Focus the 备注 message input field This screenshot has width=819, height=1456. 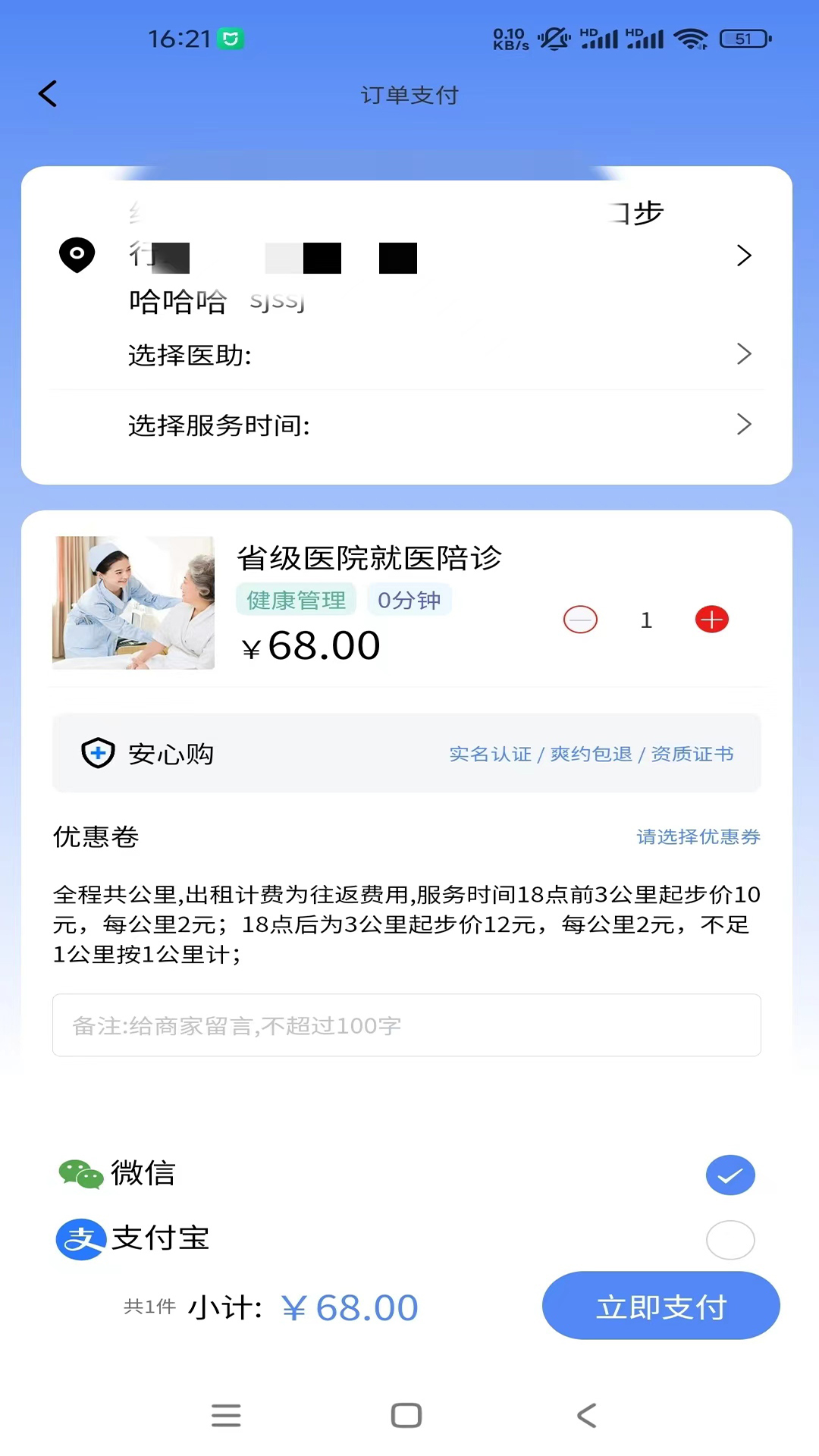point(406,1025)
